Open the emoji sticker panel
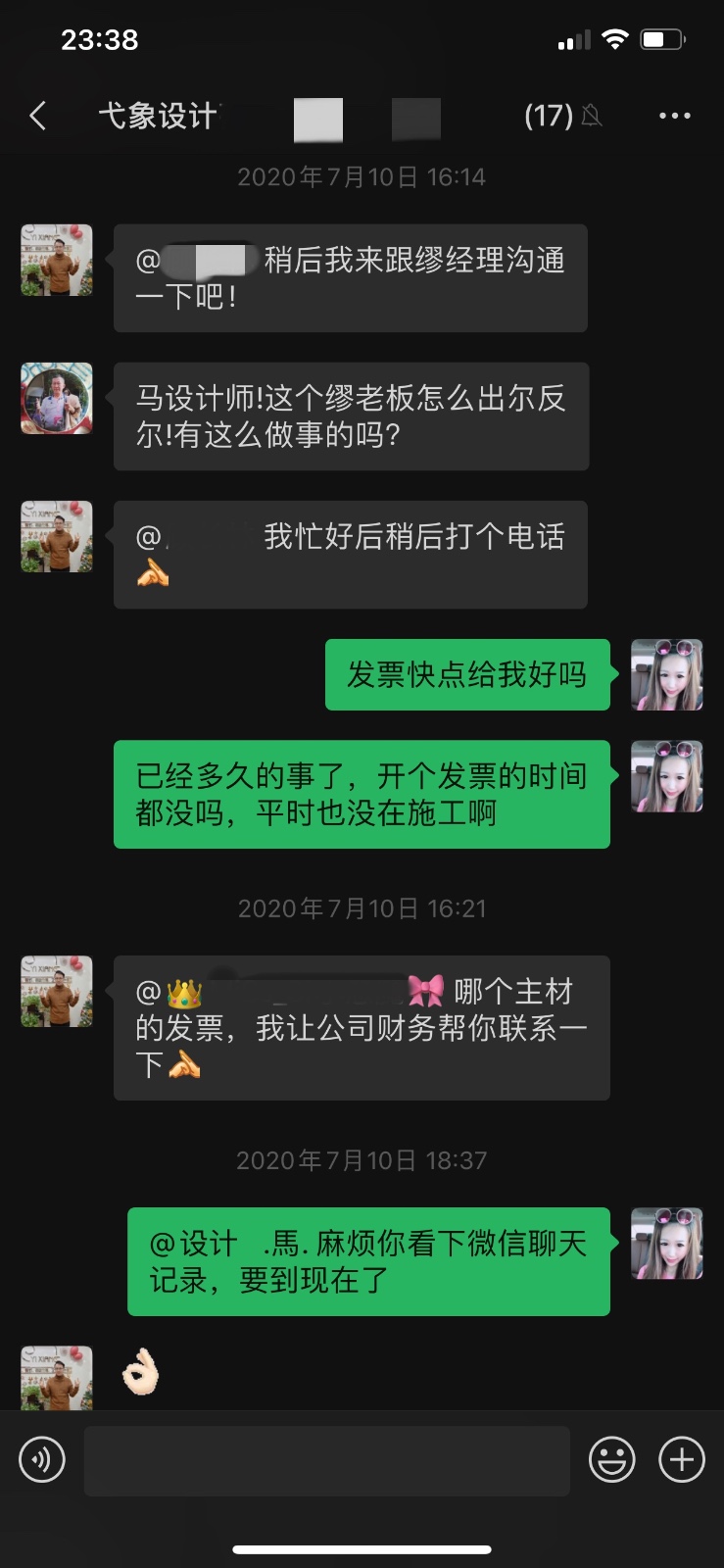The image size is (724, 1568). point(612,1460)
